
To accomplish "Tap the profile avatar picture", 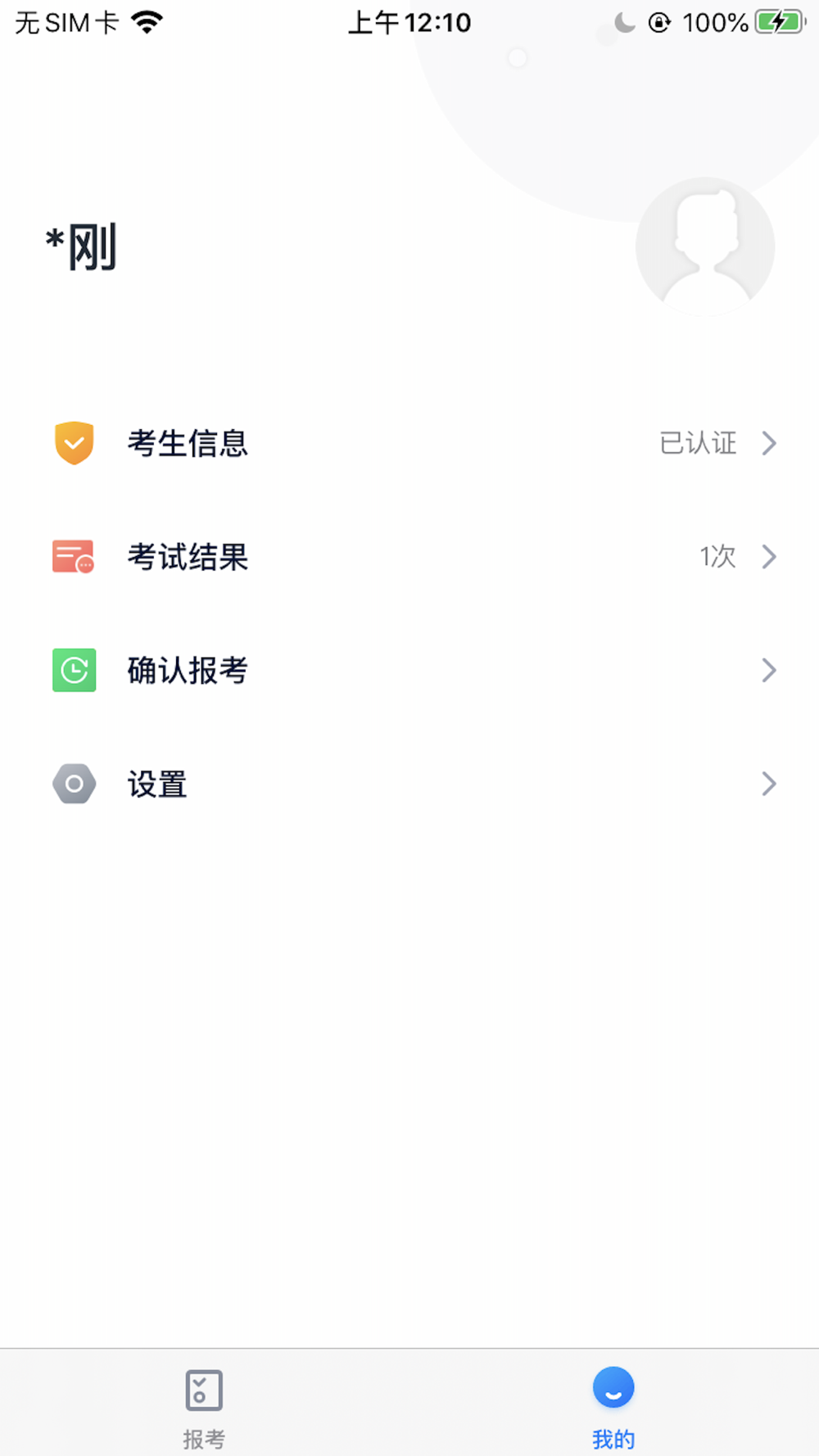I will (x=705, y=246).
